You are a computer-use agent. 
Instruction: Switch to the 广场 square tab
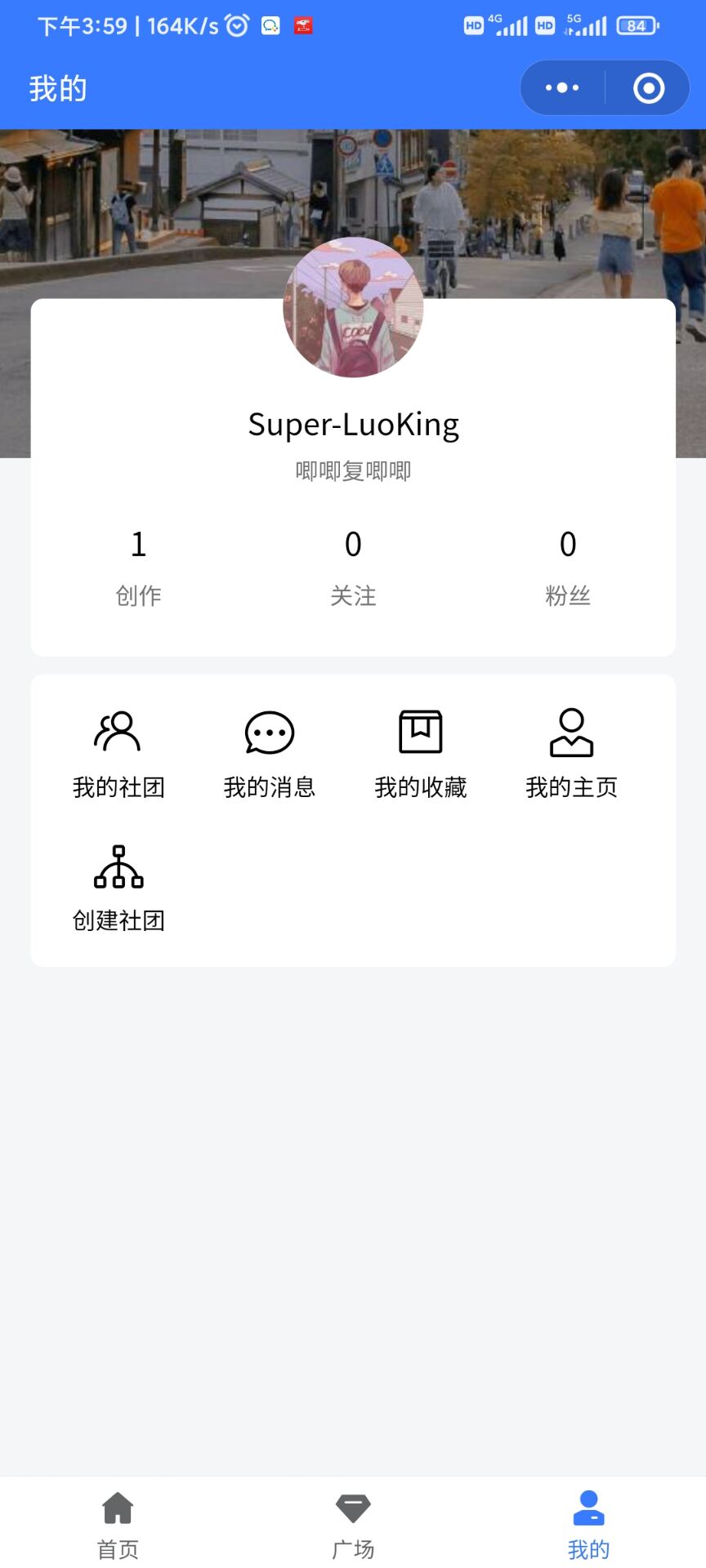pos(353,1523)
